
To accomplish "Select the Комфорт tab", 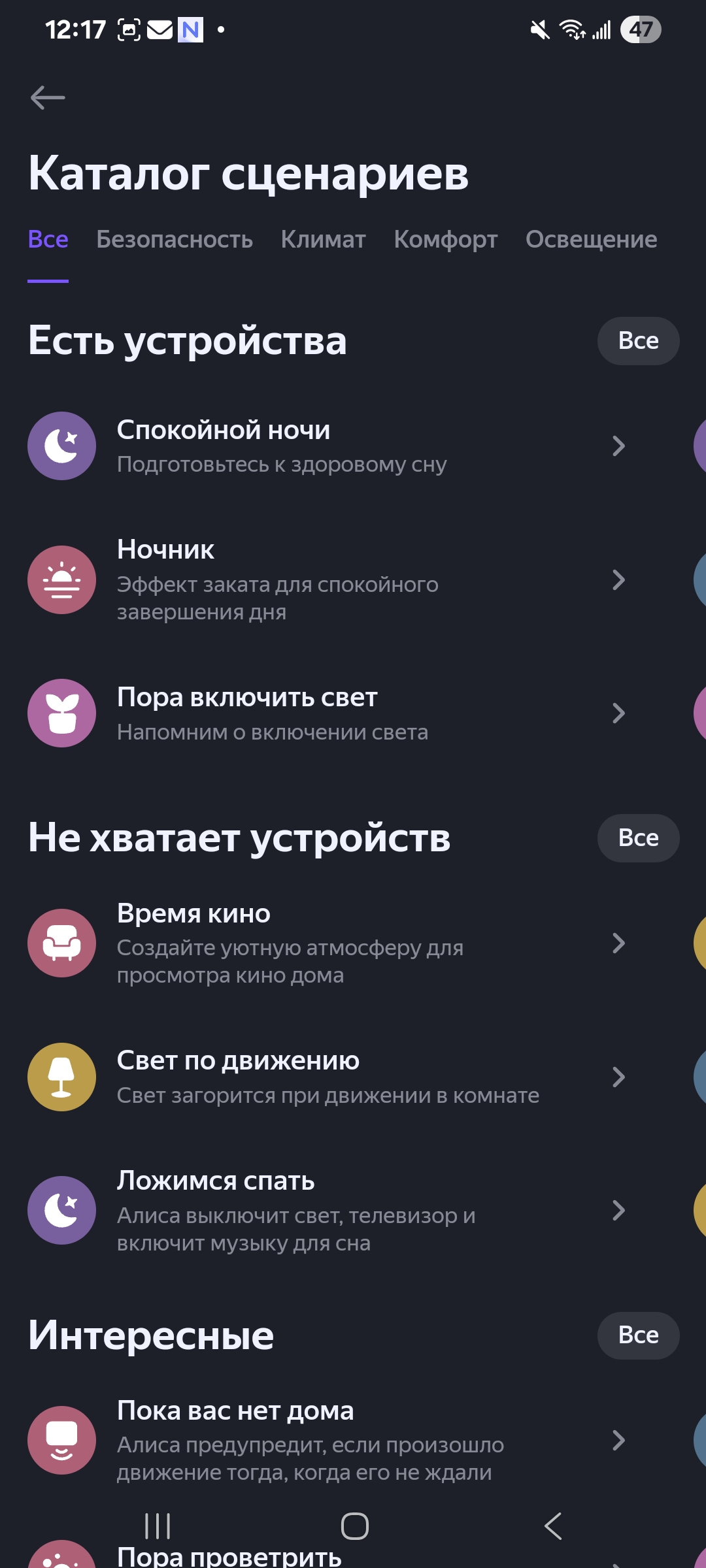I will [x=445, y=240].
